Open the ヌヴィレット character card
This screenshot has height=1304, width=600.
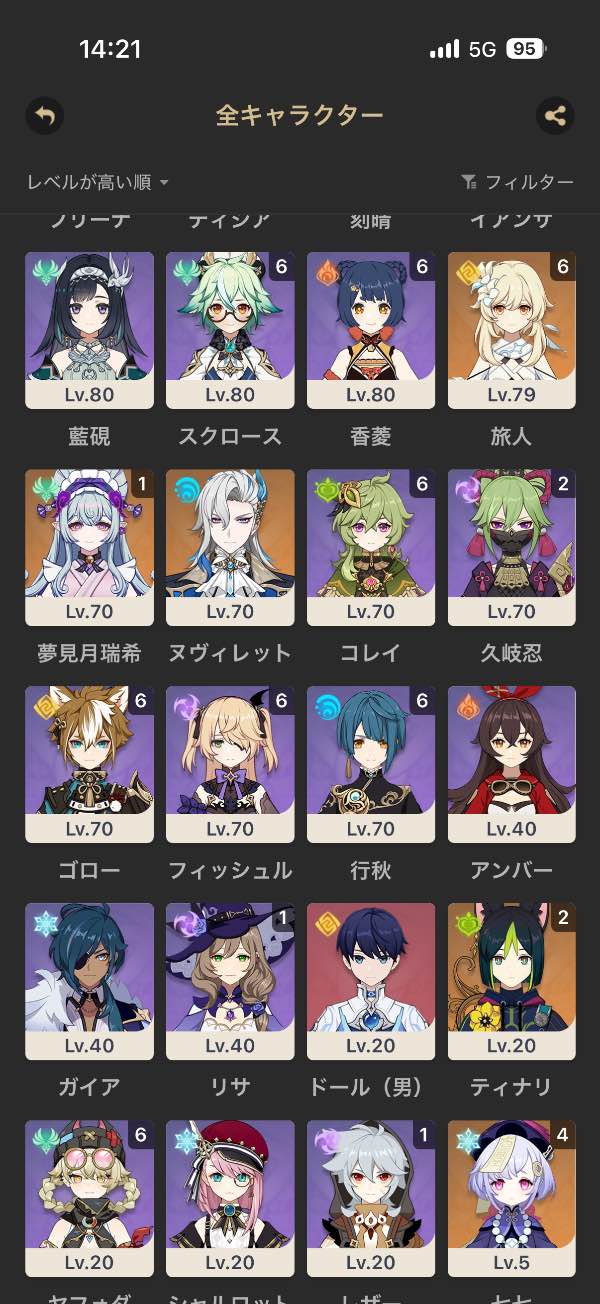pos(230,547)
